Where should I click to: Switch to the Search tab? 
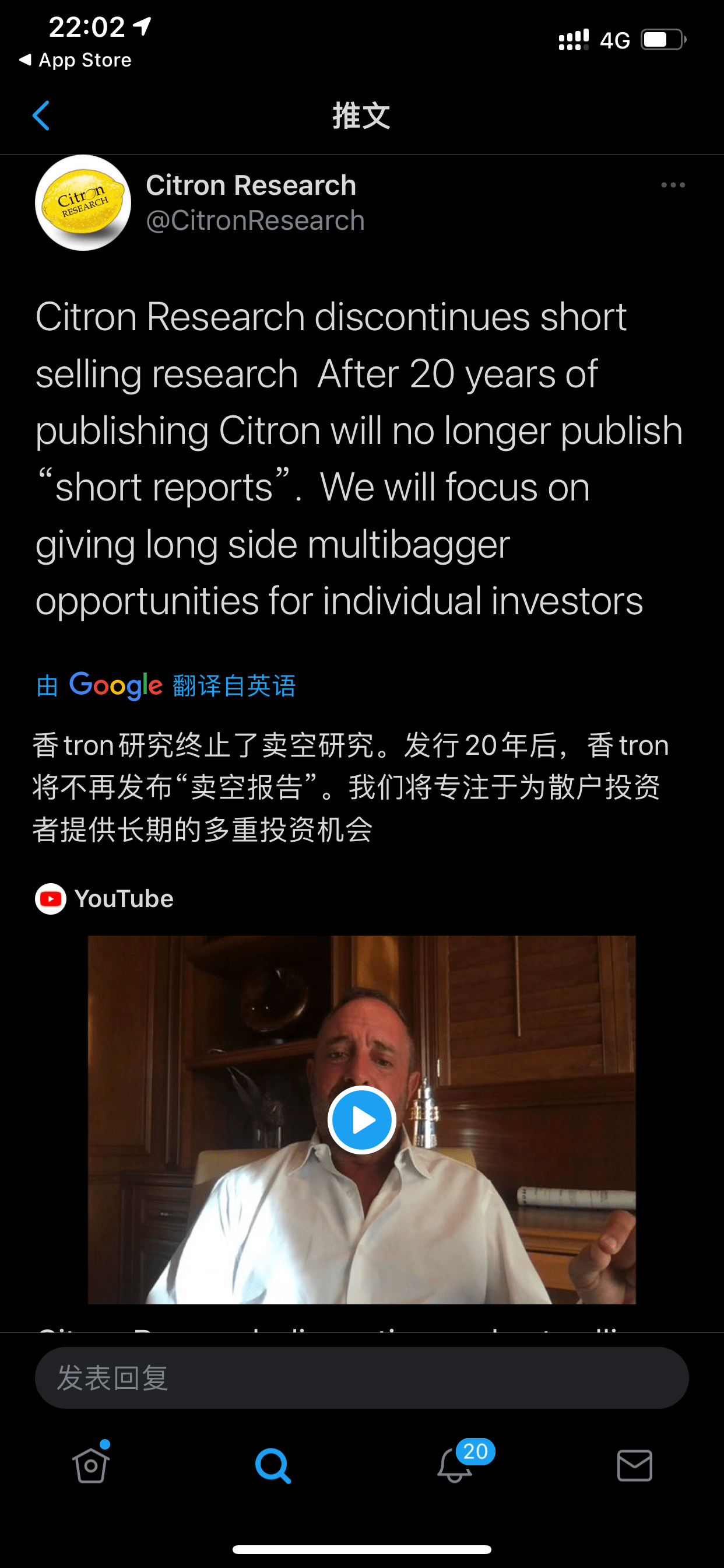coord(273,1465)
